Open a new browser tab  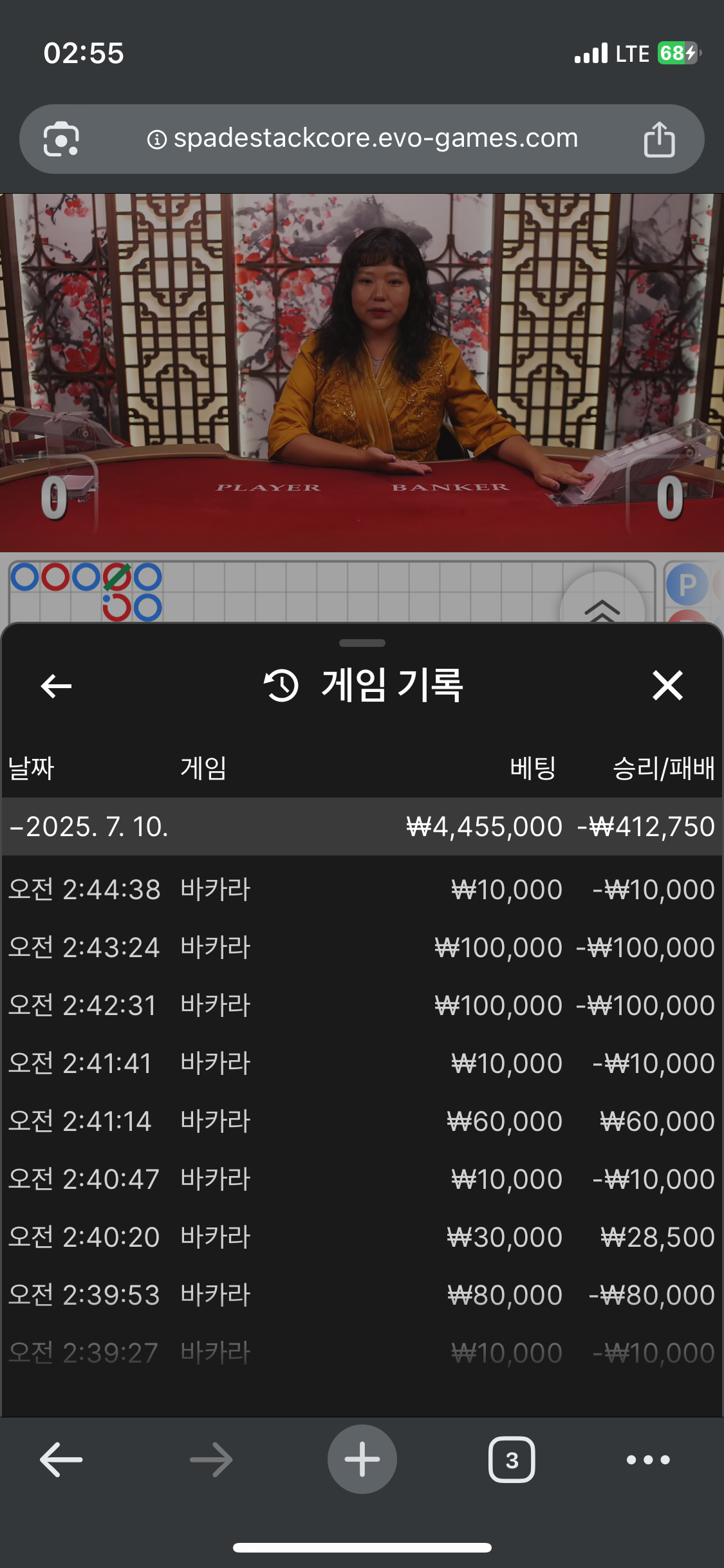point(362,1459)
